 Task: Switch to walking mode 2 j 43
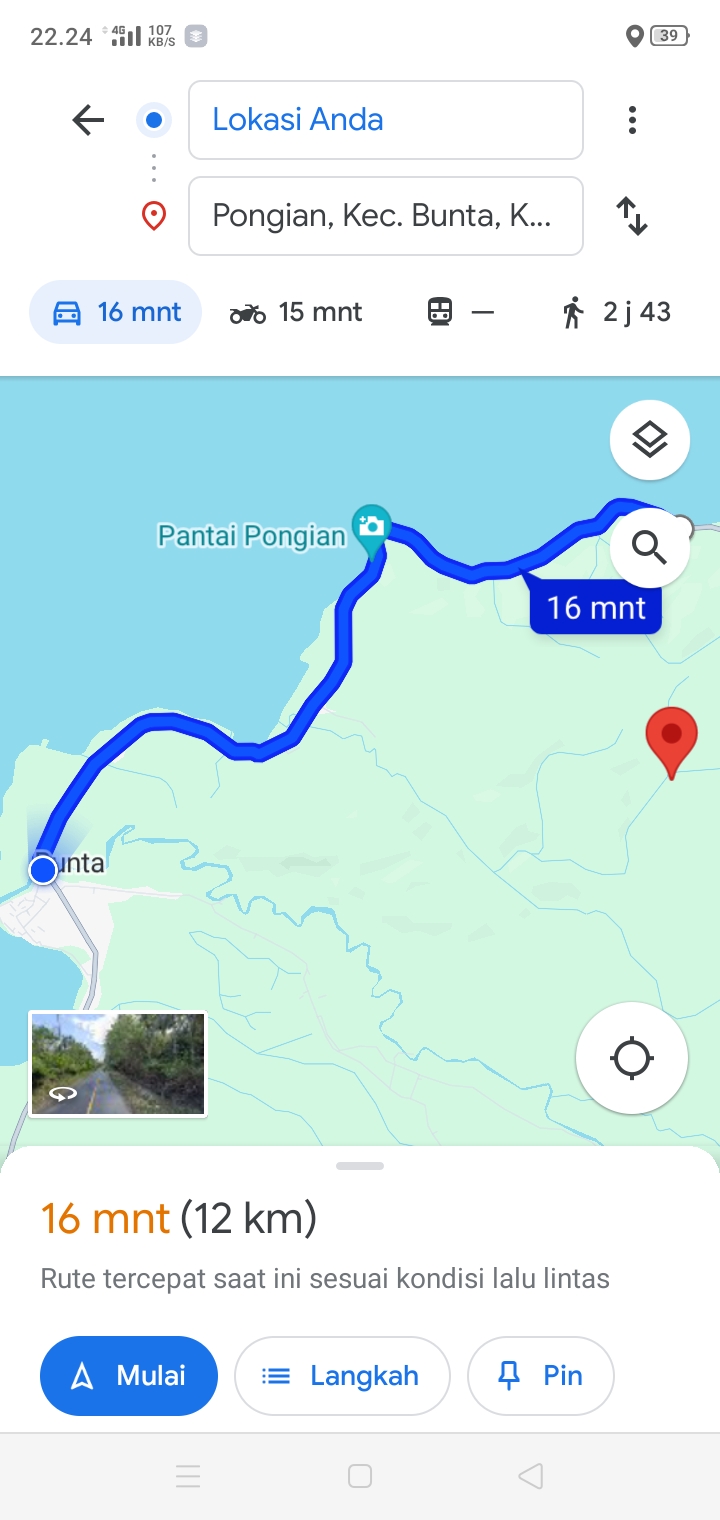[615, 312]
